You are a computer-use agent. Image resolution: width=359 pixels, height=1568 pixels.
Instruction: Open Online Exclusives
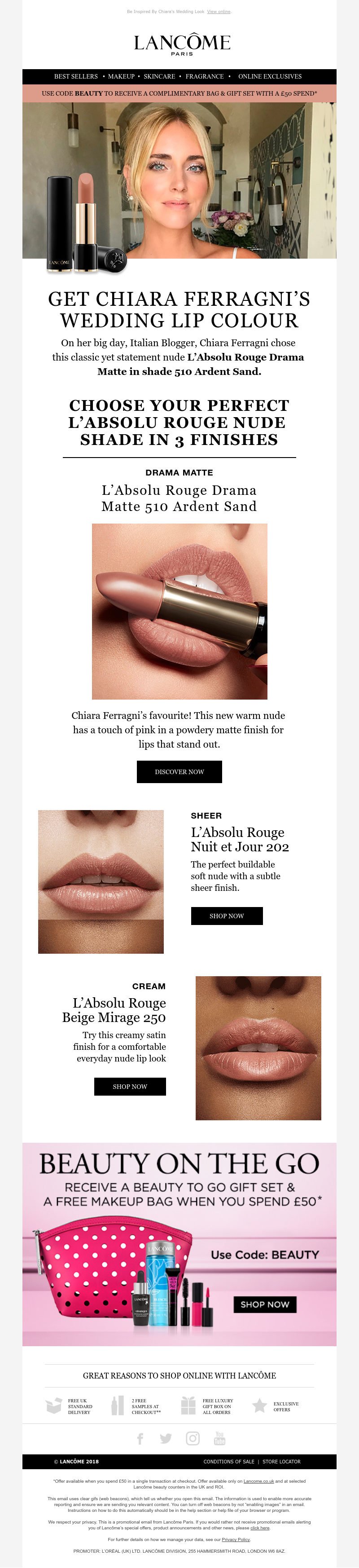point(270,77)
